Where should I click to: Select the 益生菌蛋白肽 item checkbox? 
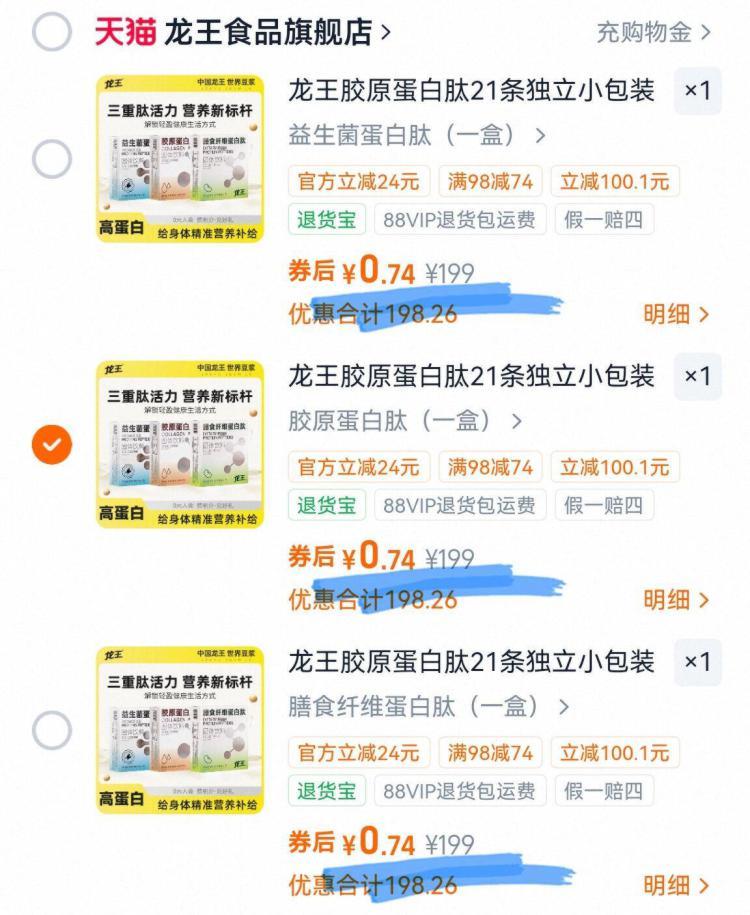click(x=52, y=159)
